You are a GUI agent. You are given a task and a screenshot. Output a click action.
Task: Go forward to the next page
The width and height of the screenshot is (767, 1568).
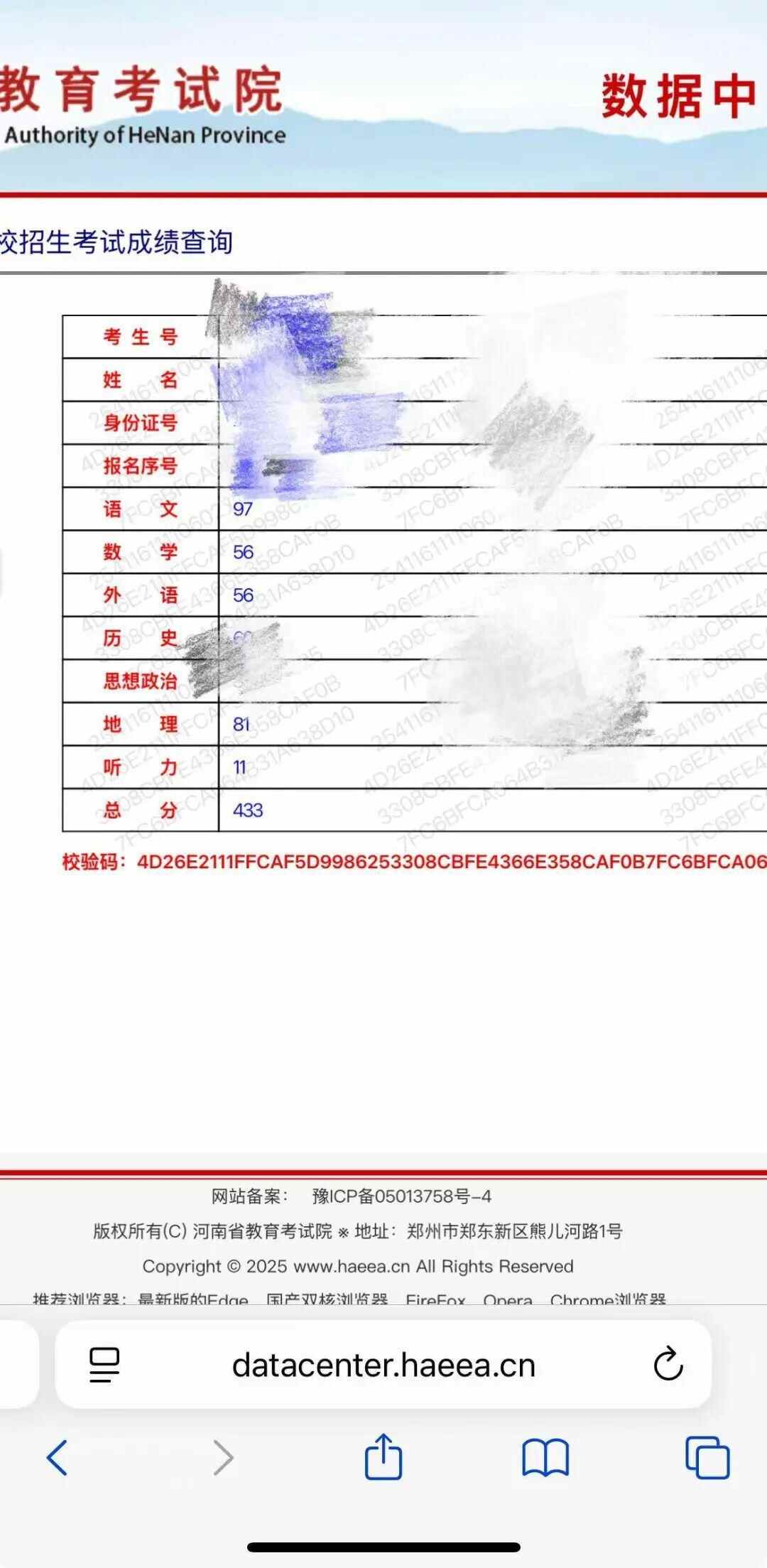(x=224, y=1458)
